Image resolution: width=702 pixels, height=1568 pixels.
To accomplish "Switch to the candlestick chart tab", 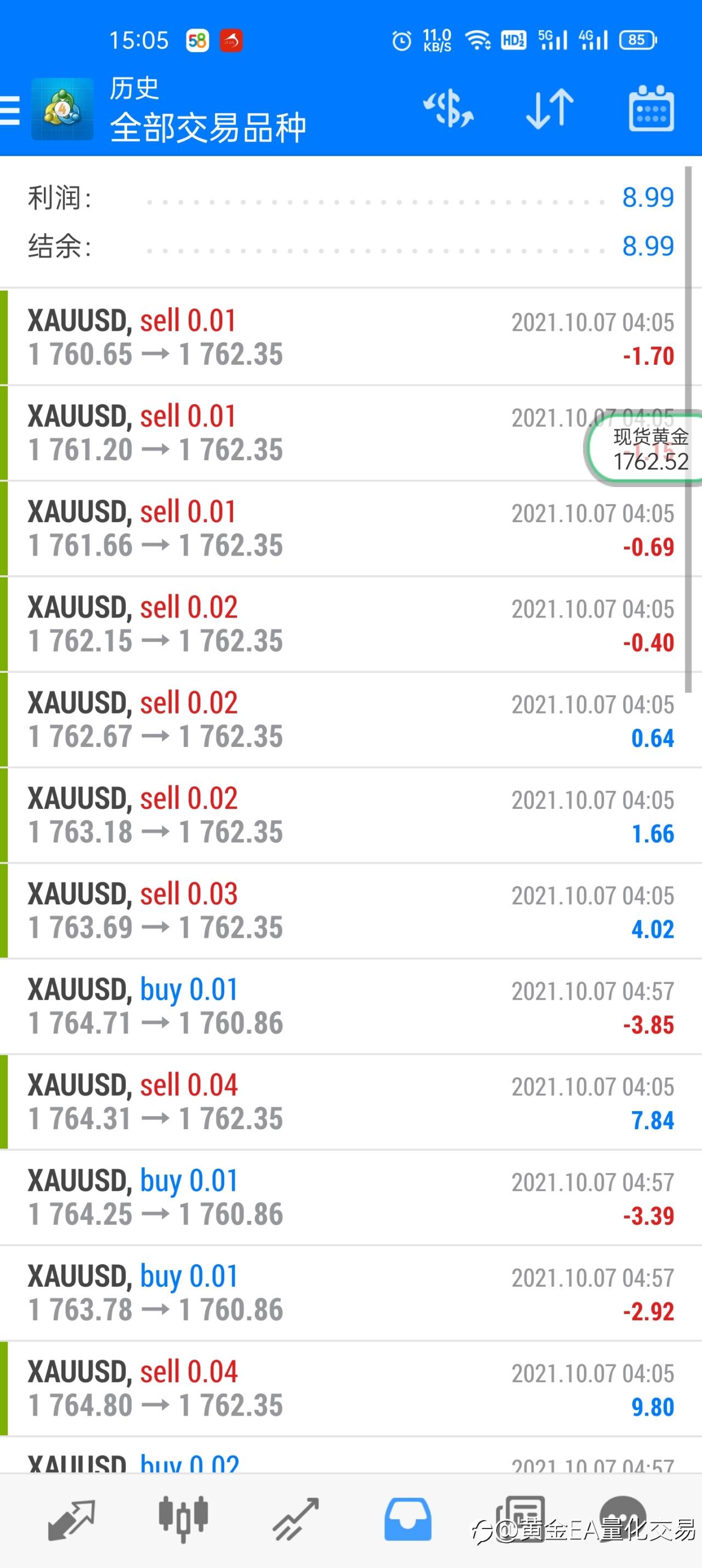I will click(183, 1519).
